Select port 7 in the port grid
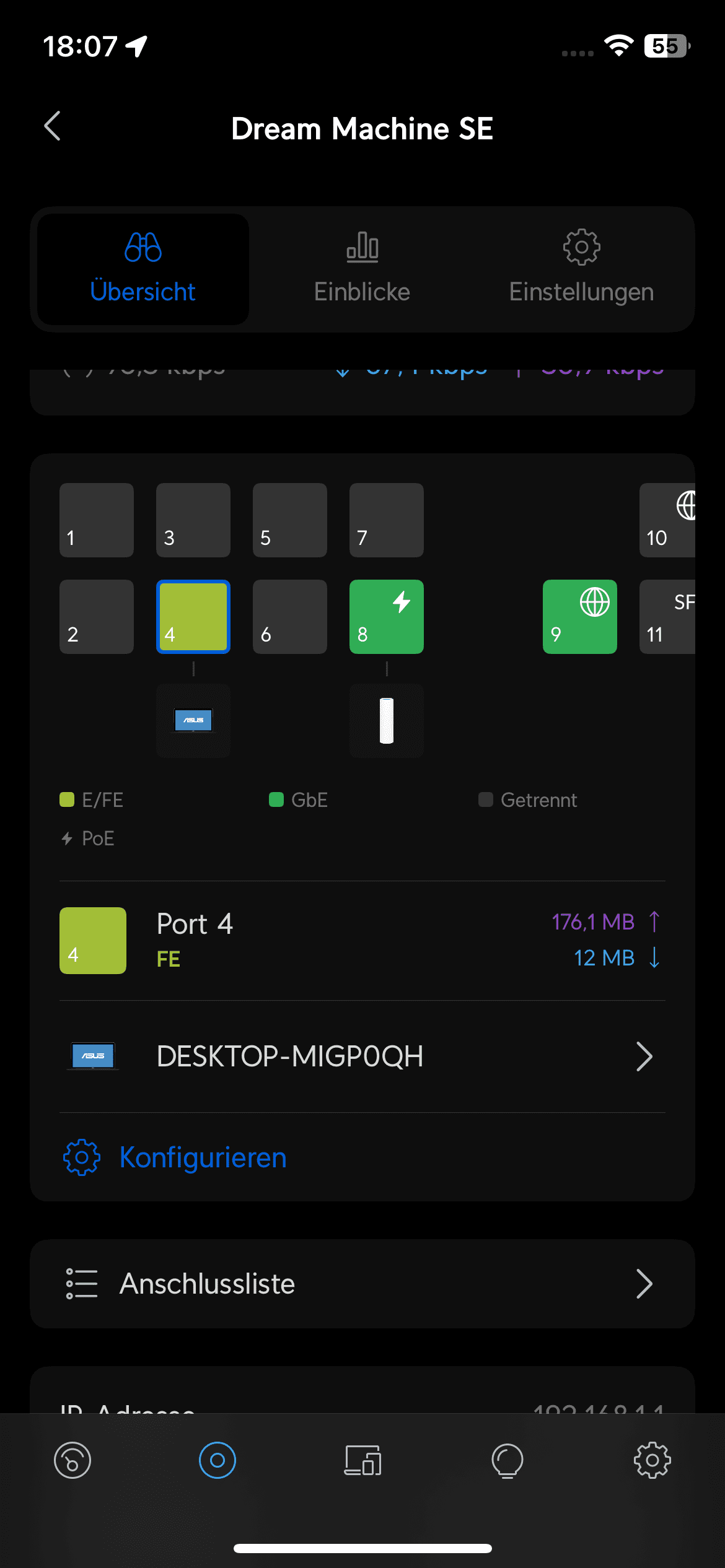The height and width of the screenshot is (1568, 725). click(x=387, y=520)
